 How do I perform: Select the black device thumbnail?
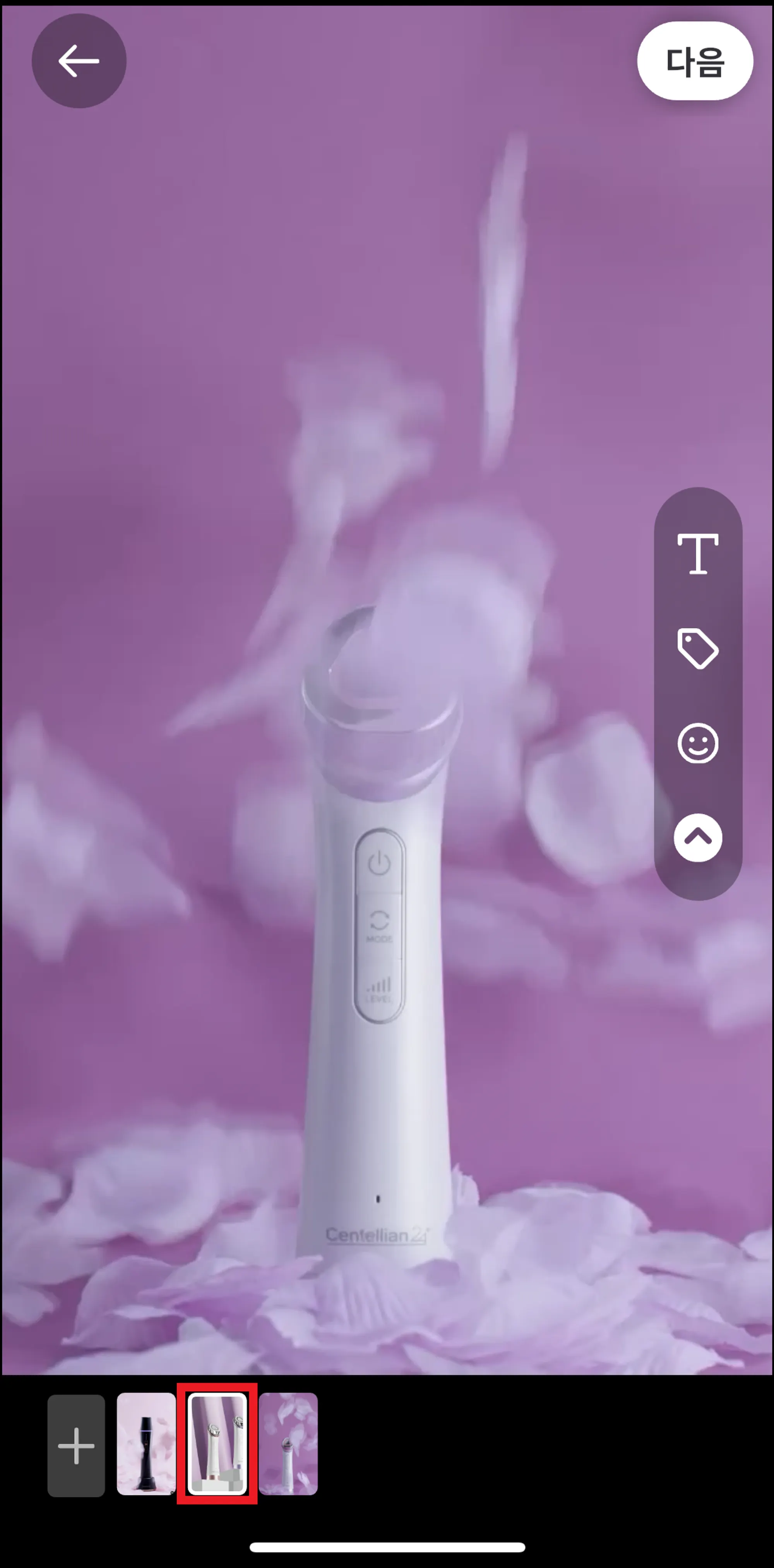click(x=146, y=1444)
